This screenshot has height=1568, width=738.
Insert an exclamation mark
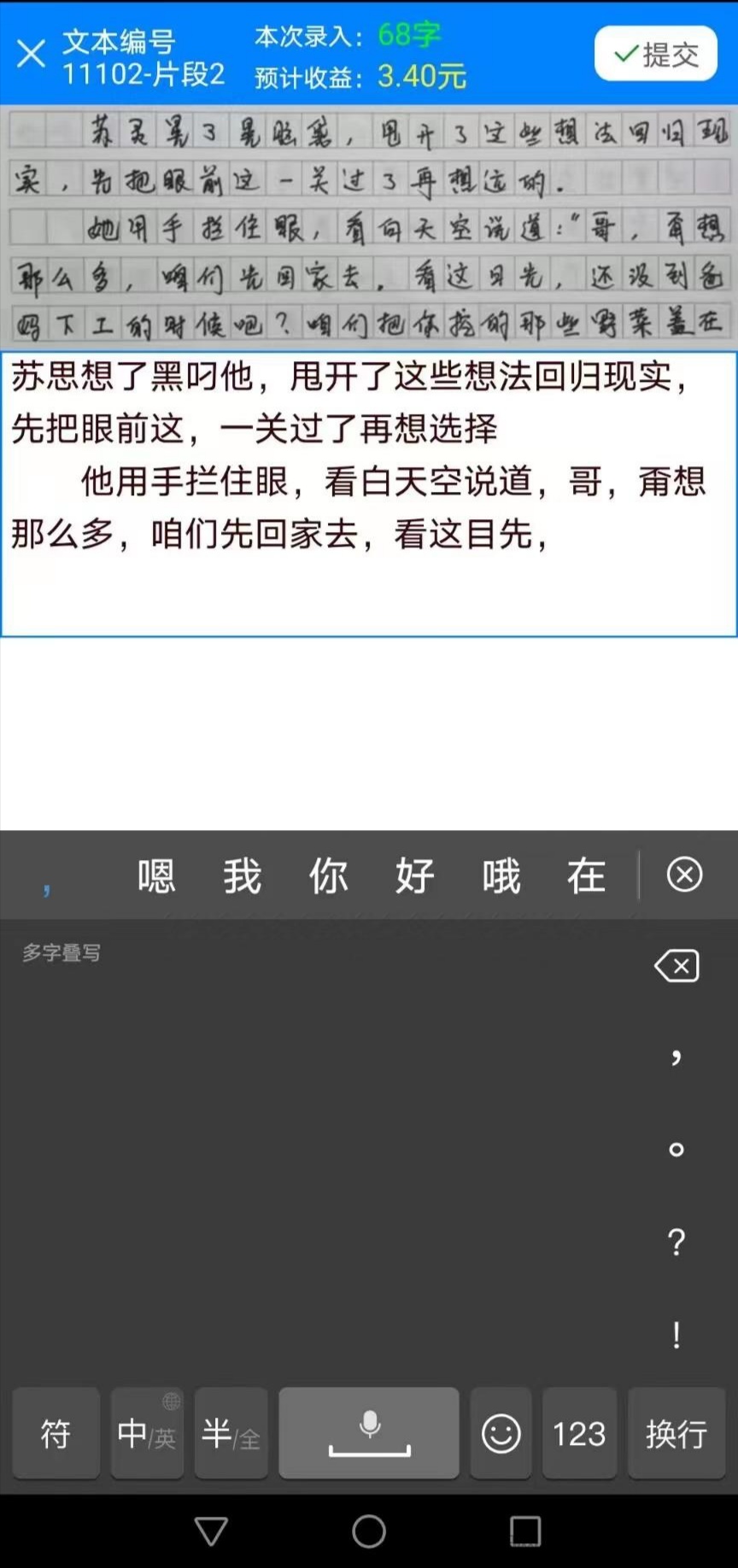676,1333
